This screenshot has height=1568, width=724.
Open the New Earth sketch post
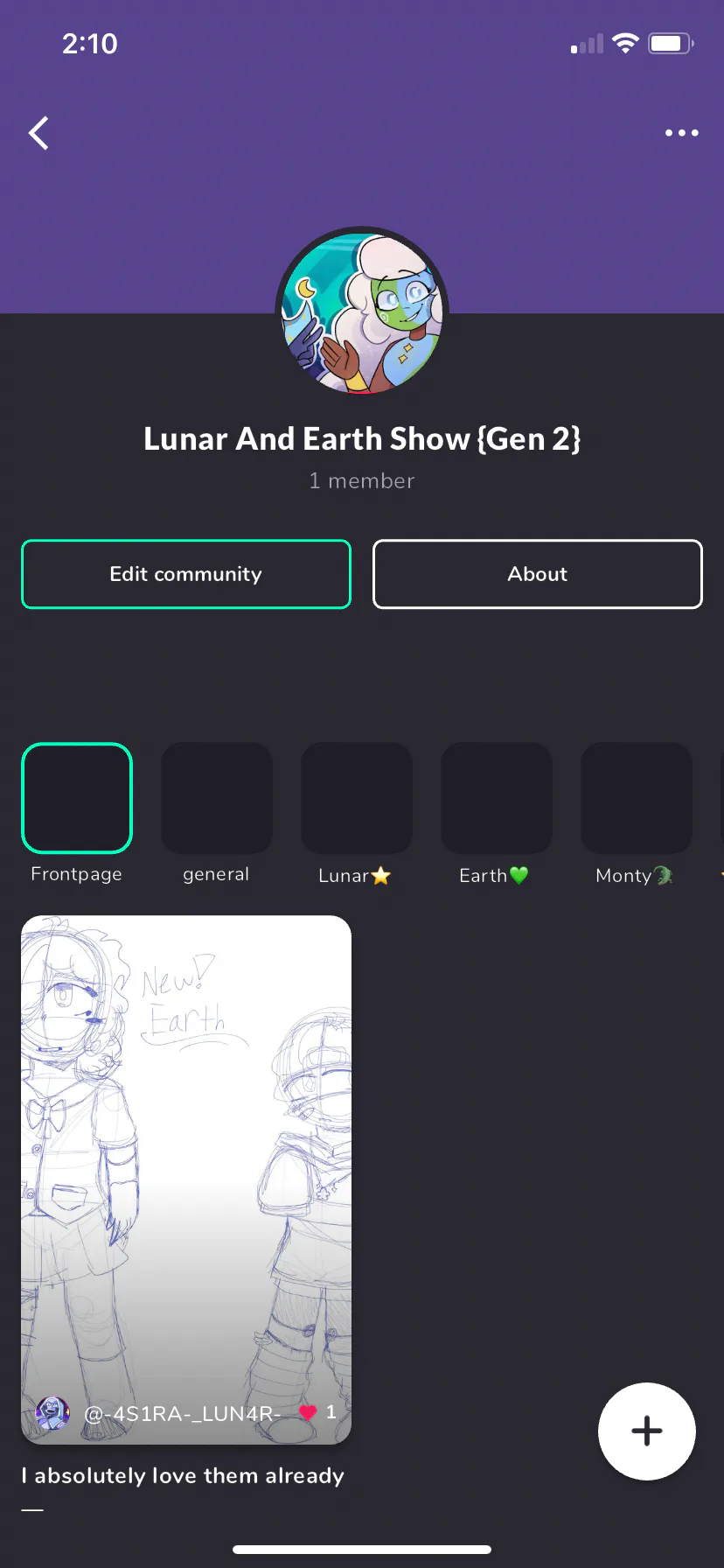pos(186,1179)
